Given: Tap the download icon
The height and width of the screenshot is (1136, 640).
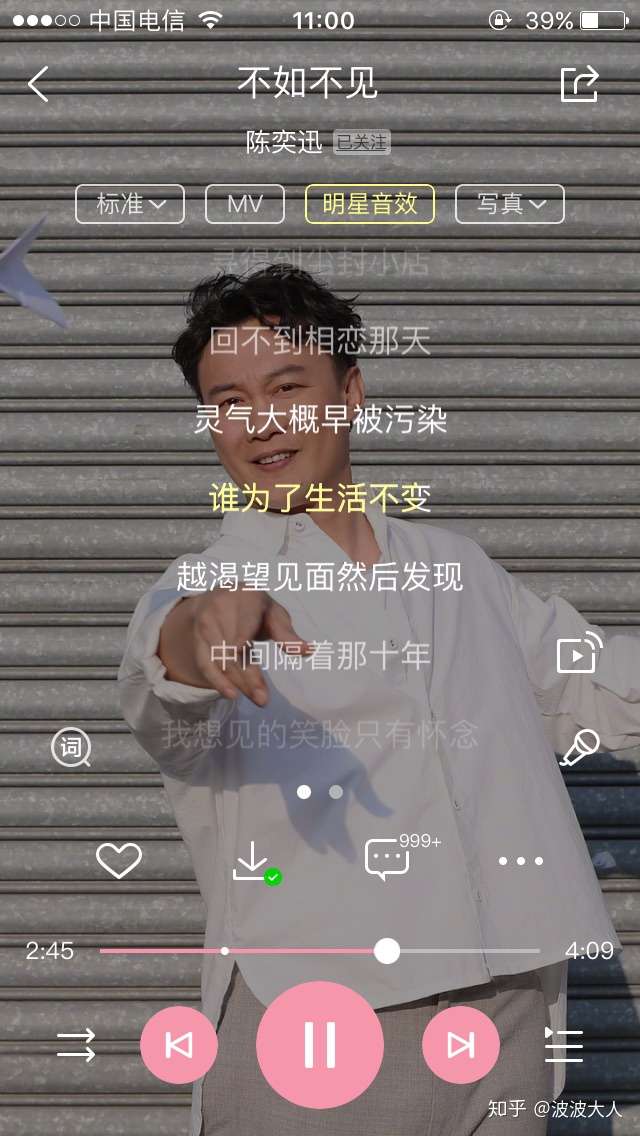Looking at the screenshot, I should (255, 863).
